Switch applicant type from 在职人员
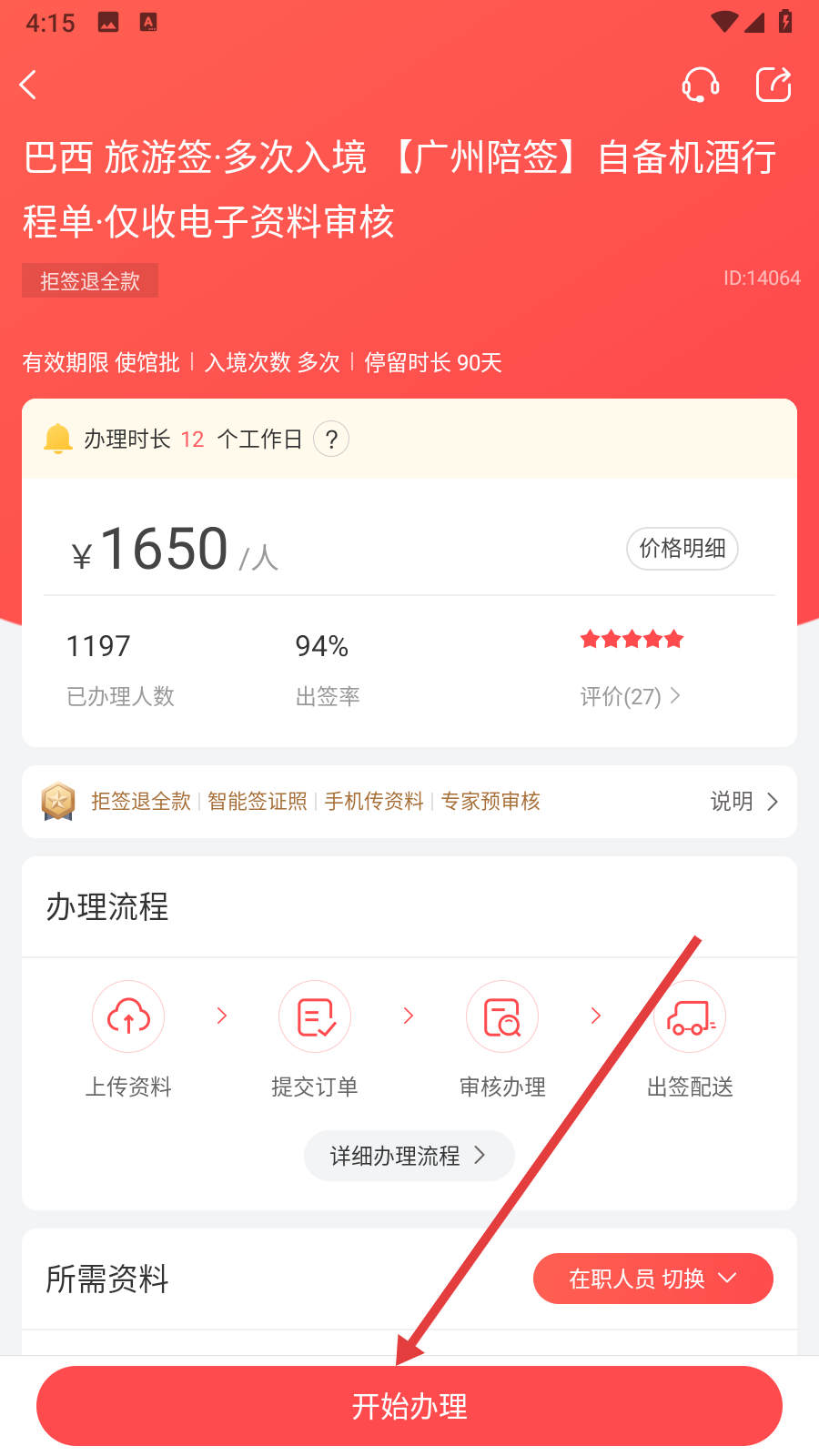The image size is (819, 1456). tap(652, 1279)
